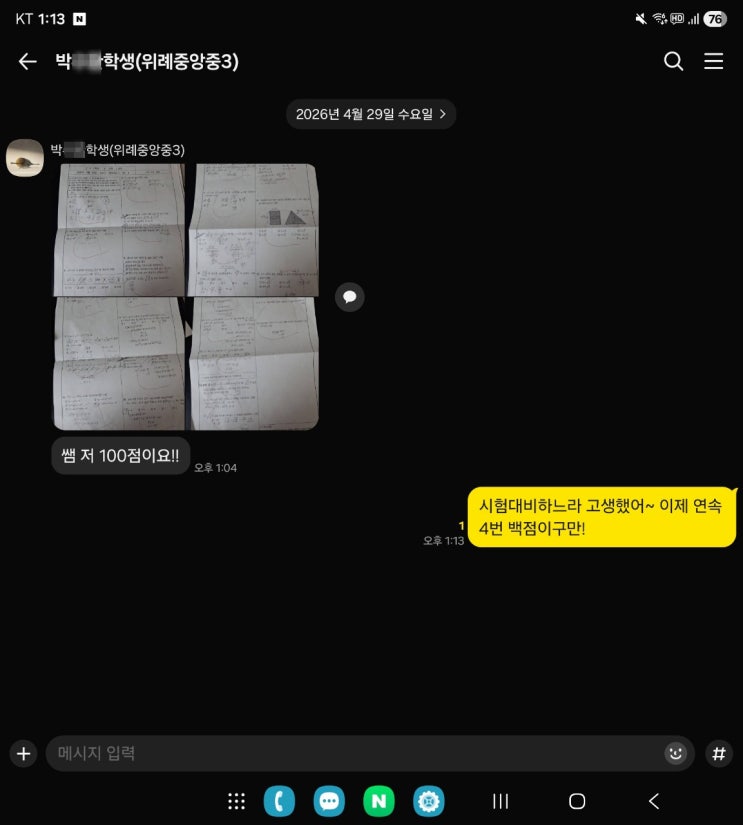The height and width of the screenshot is (825, 743).
Task: View the fourth exam paper photo
Action: click(x=253, y=364)
